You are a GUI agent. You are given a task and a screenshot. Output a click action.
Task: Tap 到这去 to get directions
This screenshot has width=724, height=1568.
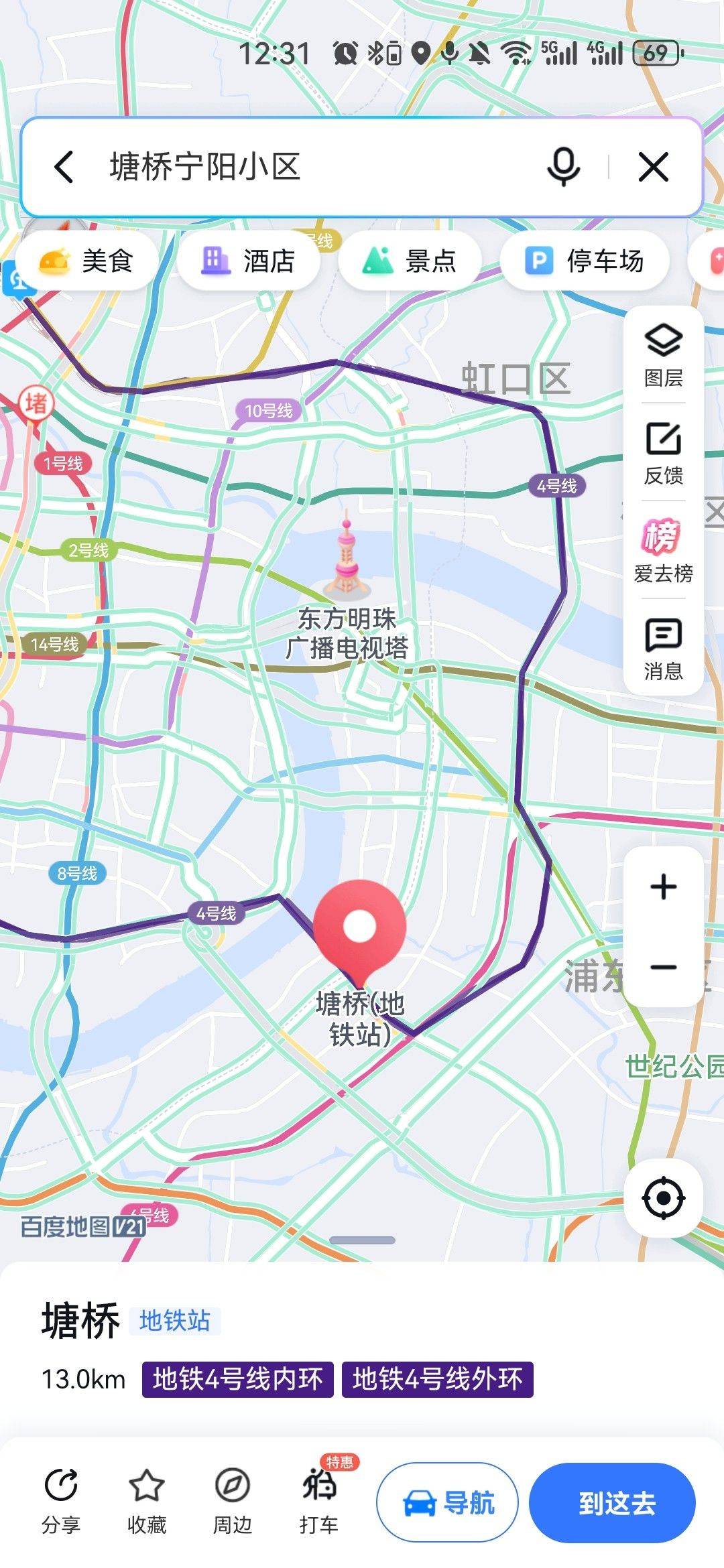[x=612, y=1502]
